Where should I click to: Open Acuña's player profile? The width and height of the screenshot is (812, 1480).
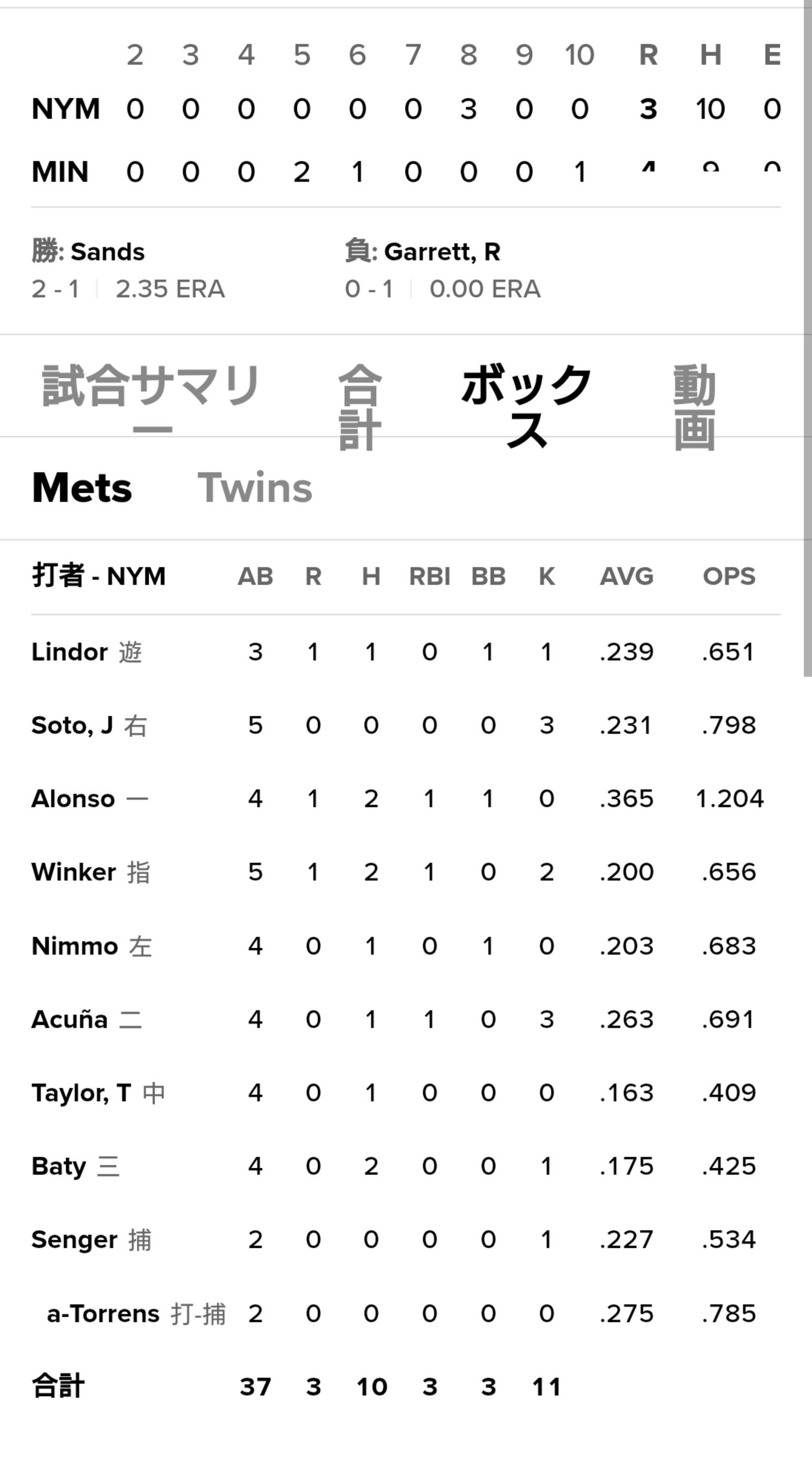tap(70, 1020)
